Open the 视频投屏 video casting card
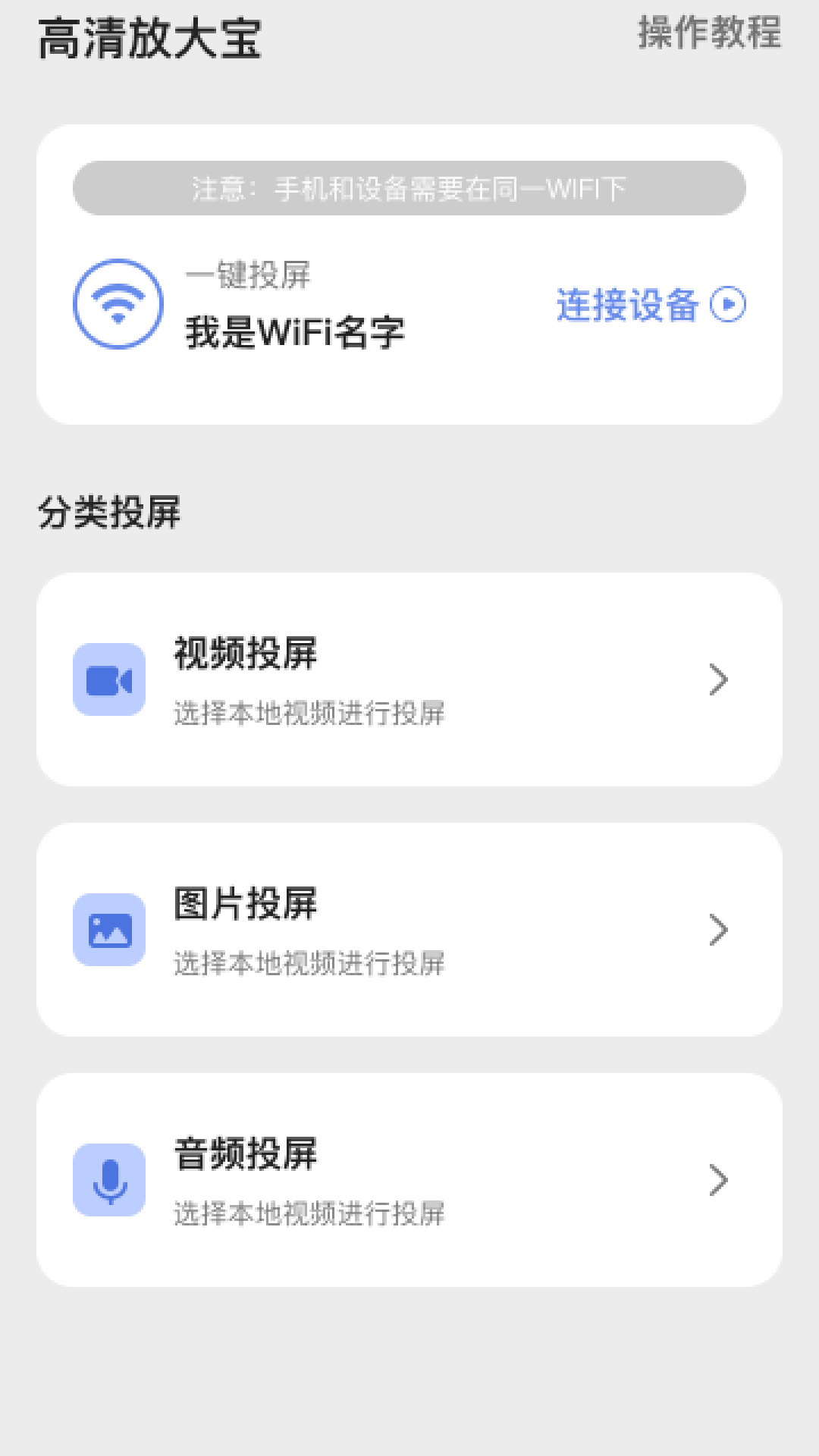Viewport: 819px width, 1456px height. click(x=409, y=679)
